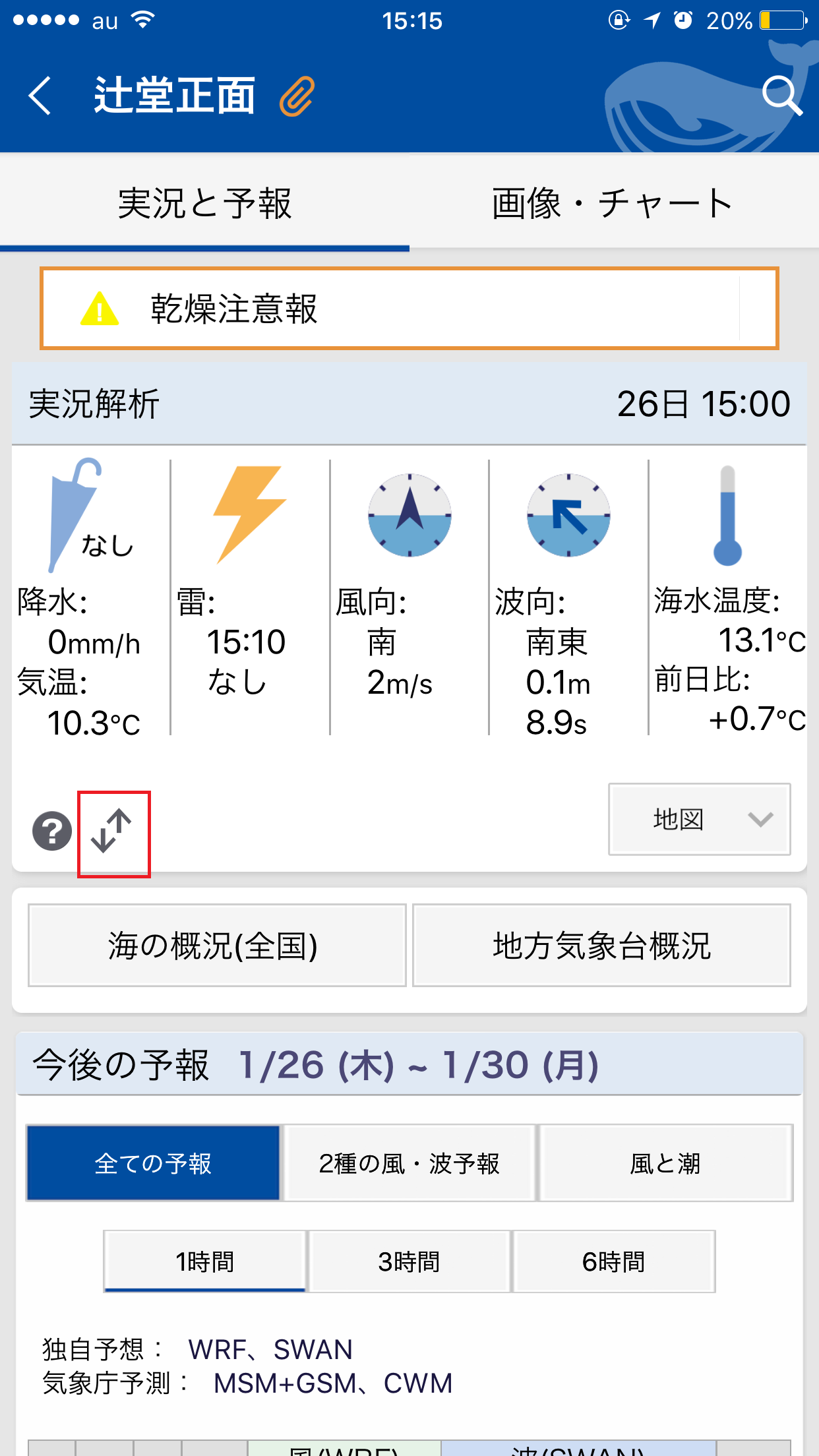Go back with the top-left arrow
Image resolution: width=819 pixels, height=1456 pixels.
tap(40, 96)
